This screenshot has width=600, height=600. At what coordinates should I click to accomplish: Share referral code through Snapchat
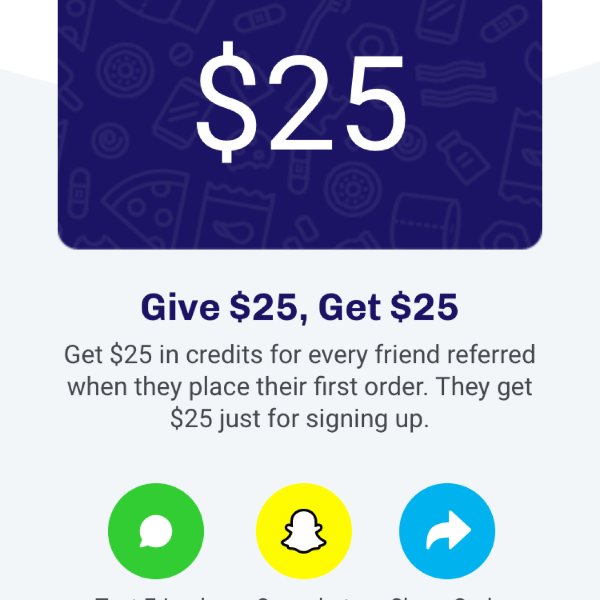point(304,532)
